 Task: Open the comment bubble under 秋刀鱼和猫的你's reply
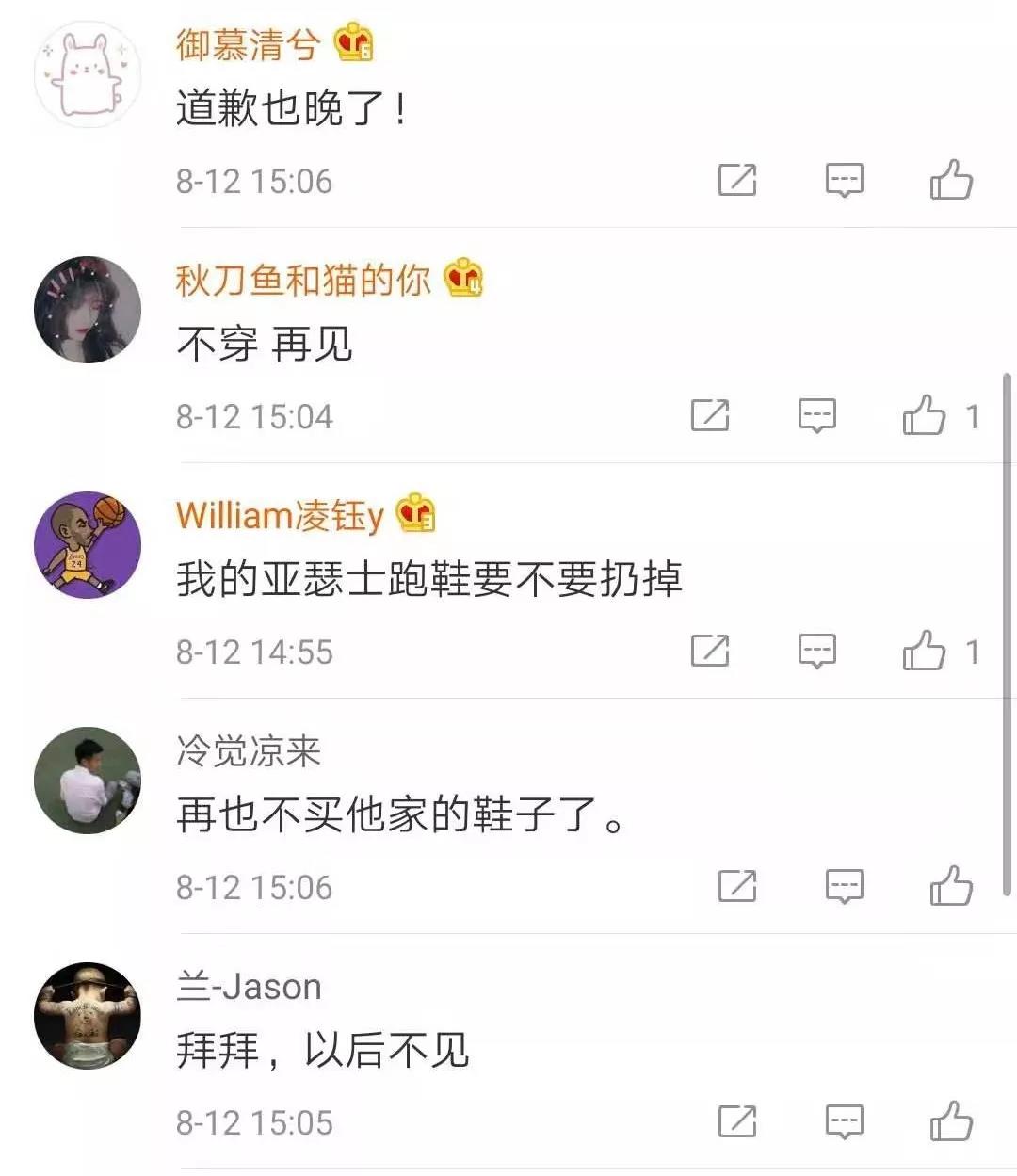(818, 415)
